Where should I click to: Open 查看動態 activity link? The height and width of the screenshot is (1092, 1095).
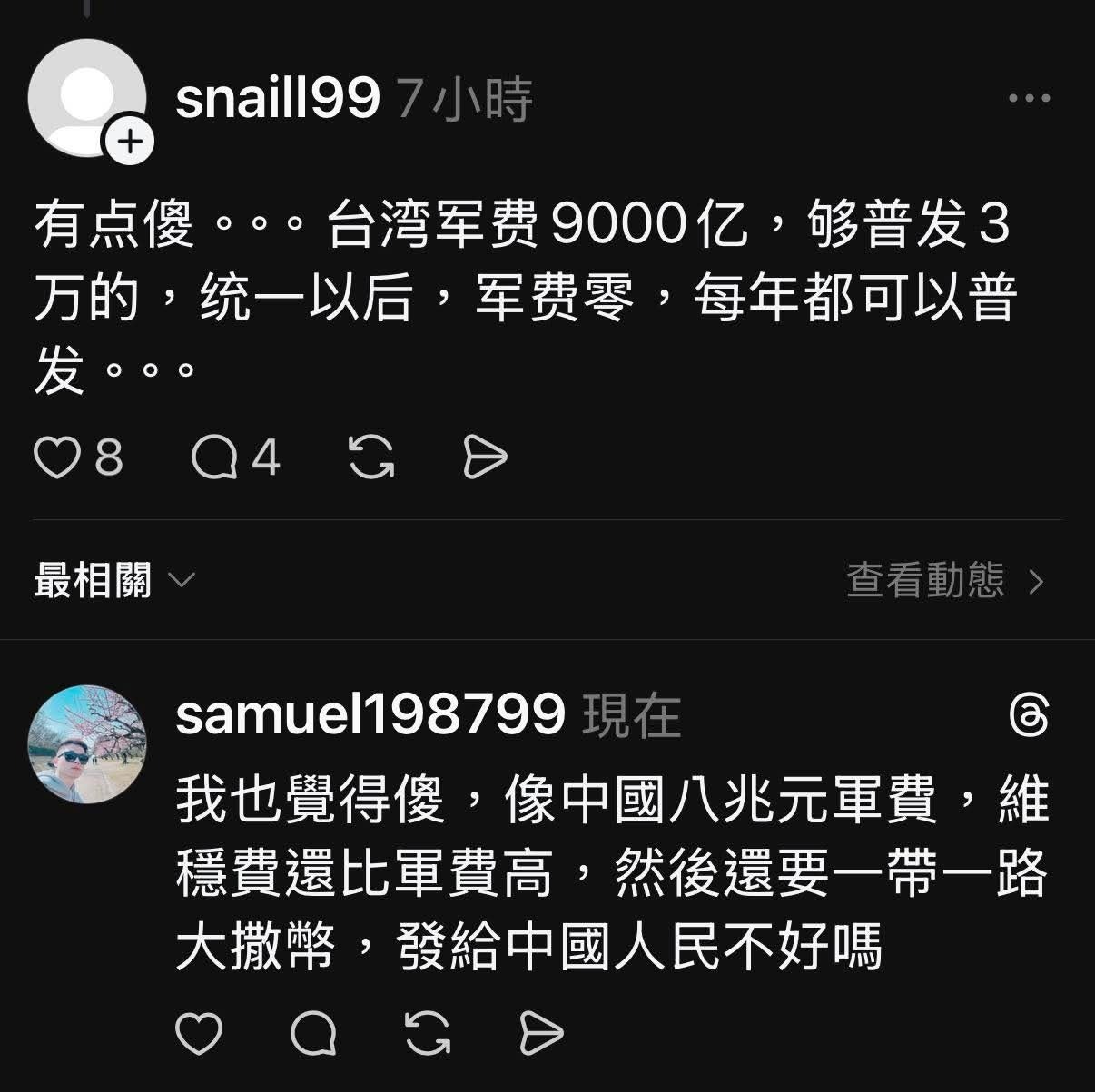click(945, 580)
